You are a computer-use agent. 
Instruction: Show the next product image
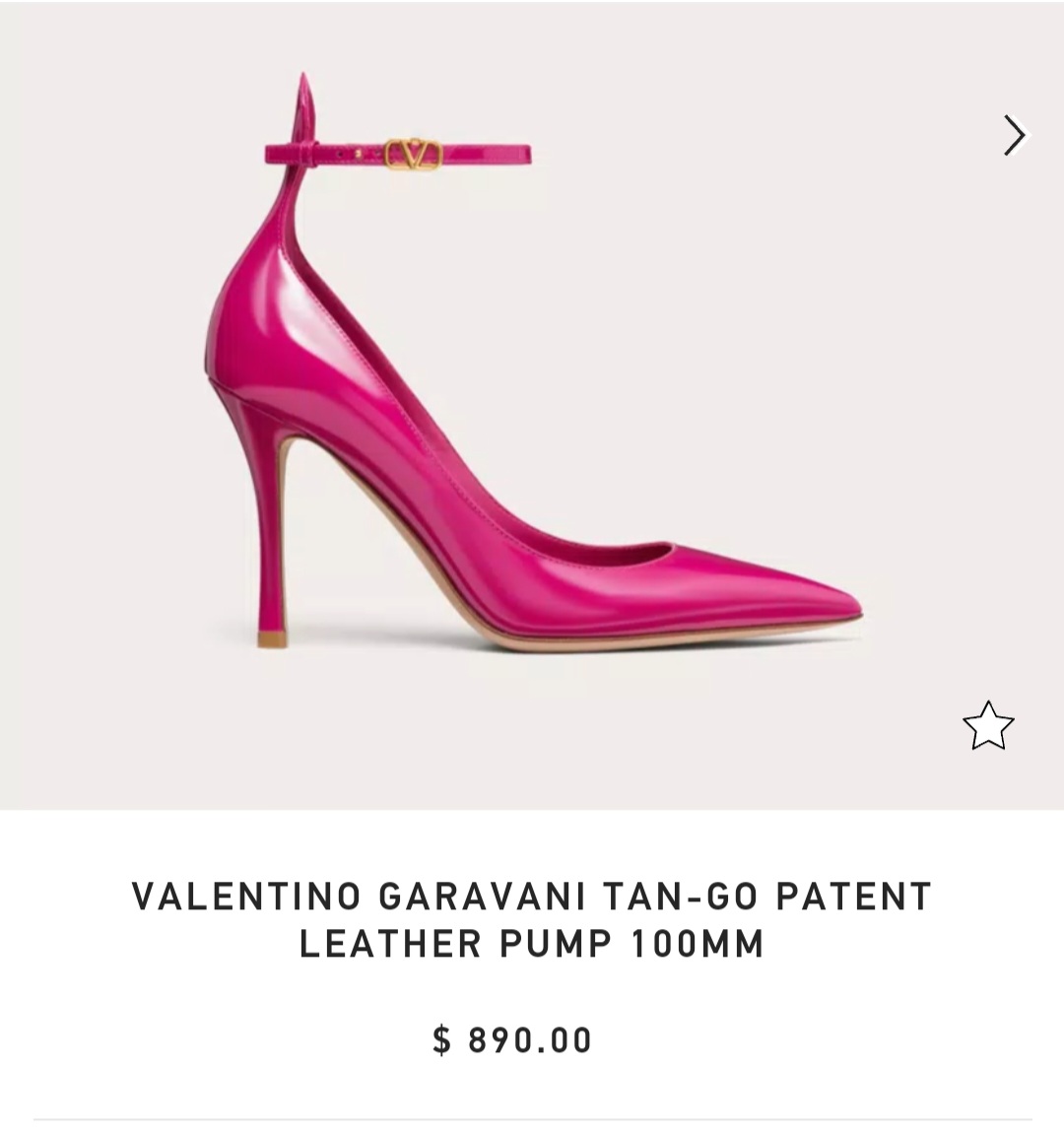[x=1014, y=135]
